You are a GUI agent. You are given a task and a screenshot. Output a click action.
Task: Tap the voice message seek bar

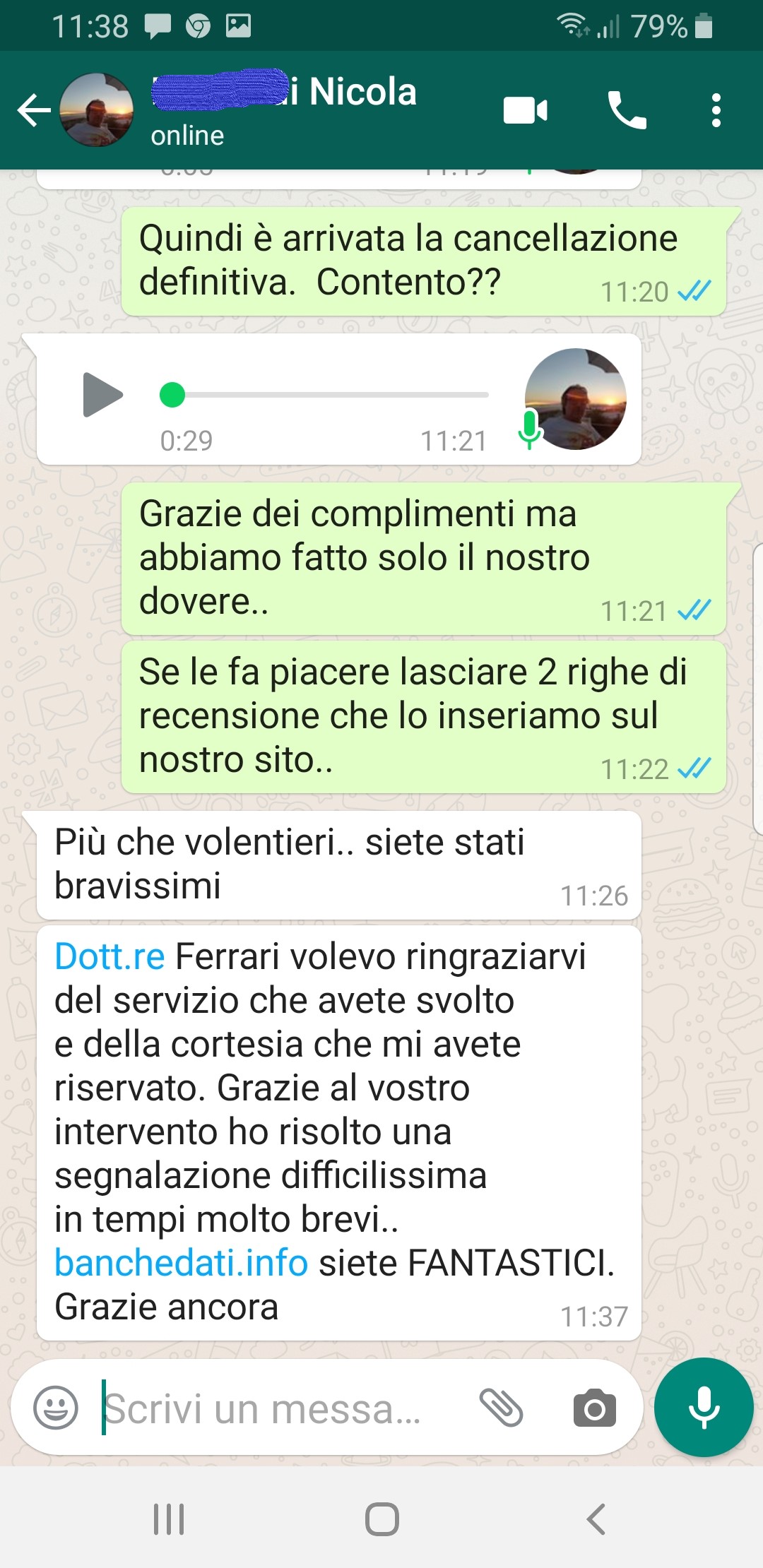(x=324, y=395)
